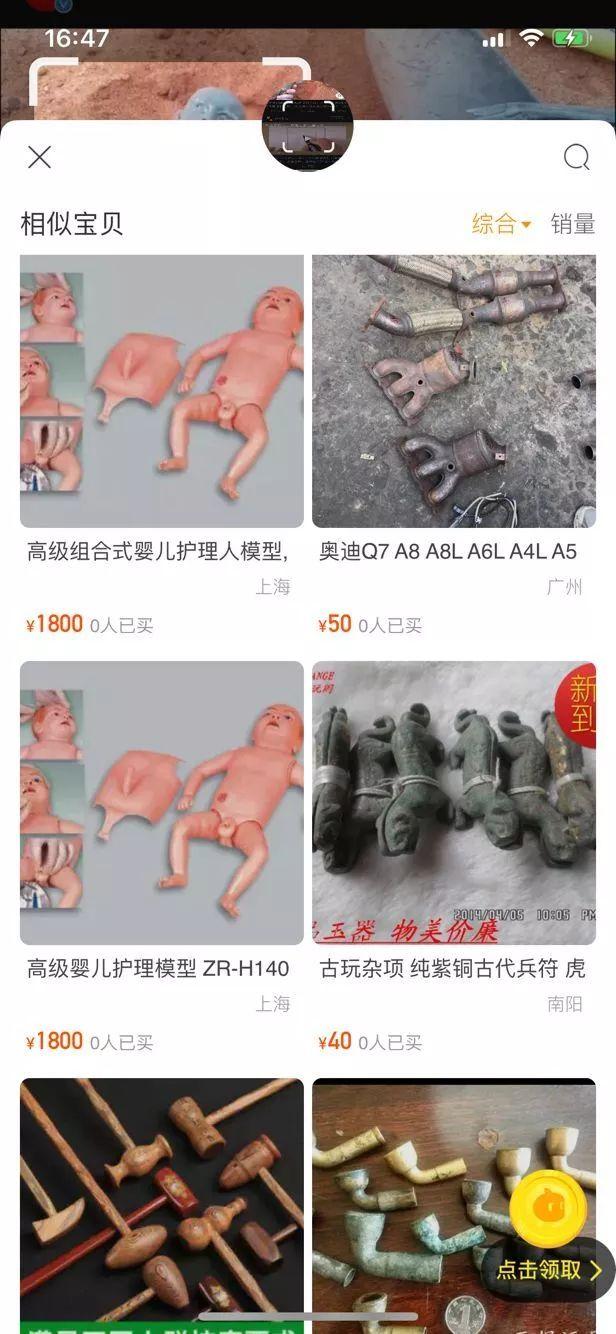
Task: Open the 综合 sort dropdown
Action: (x=501, y=224)
